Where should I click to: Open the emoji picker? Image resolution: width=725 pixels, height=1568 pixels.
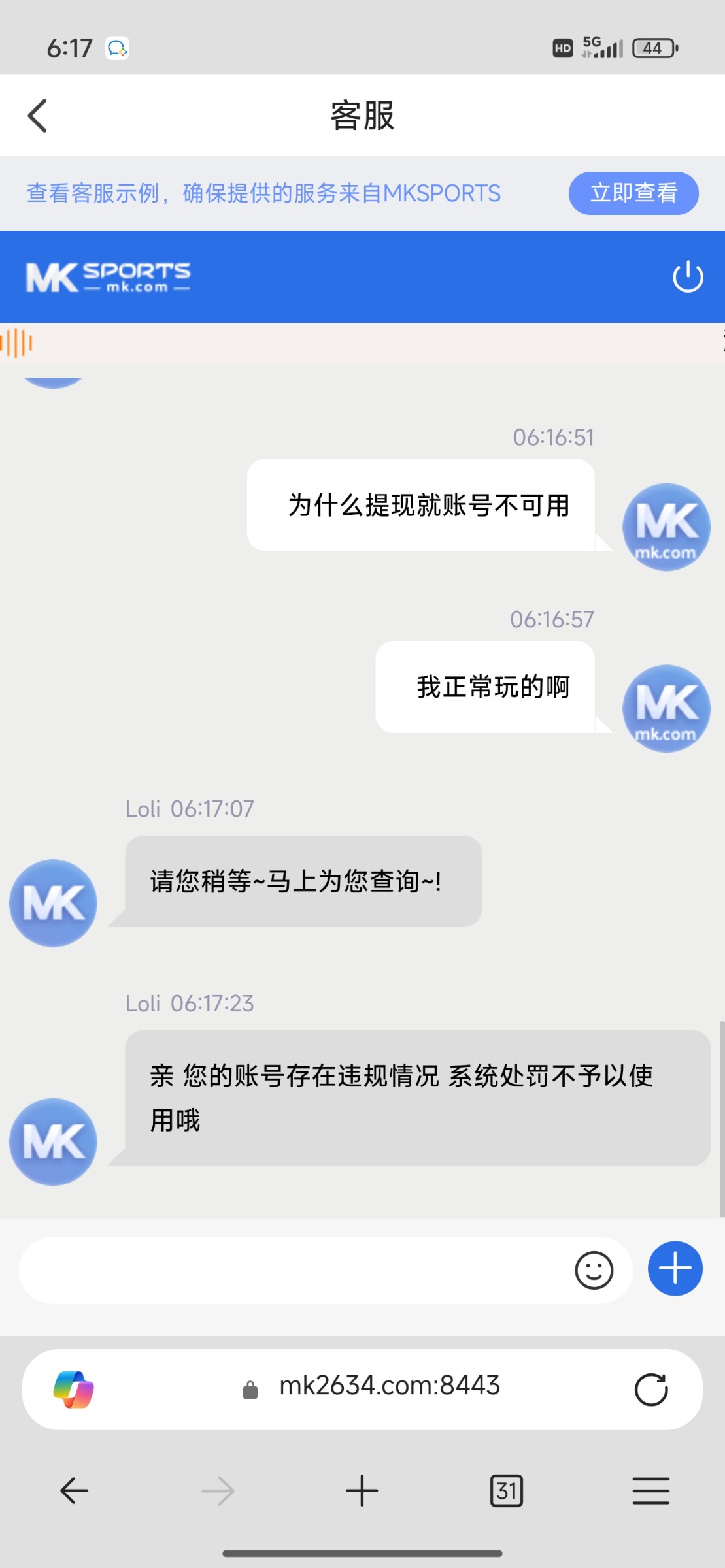pos(594,1270)
